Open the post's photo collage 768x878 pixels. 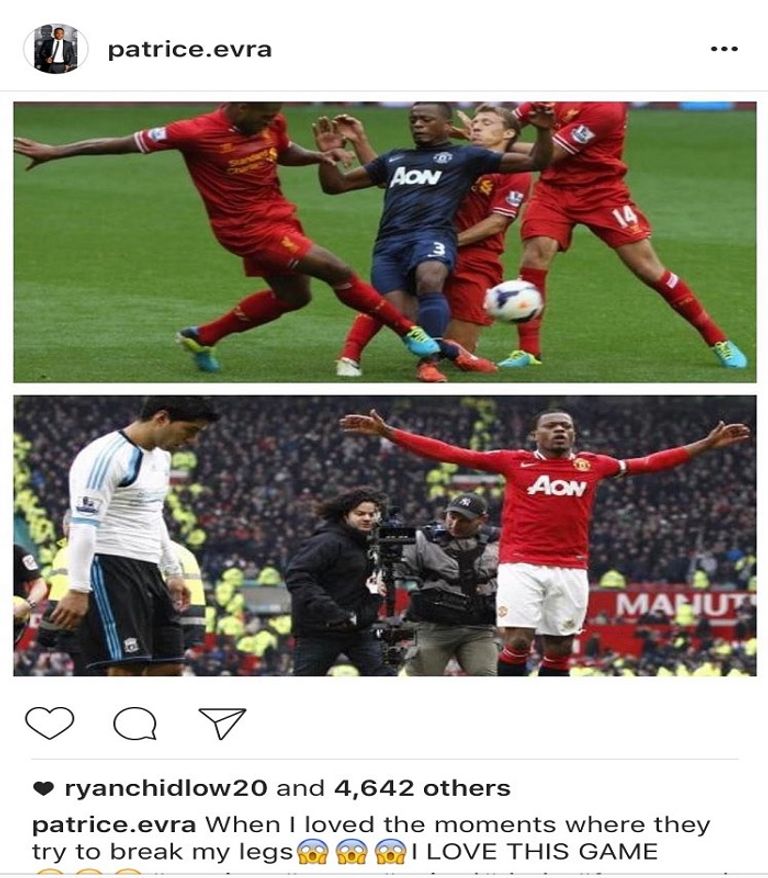coord(384,390)
